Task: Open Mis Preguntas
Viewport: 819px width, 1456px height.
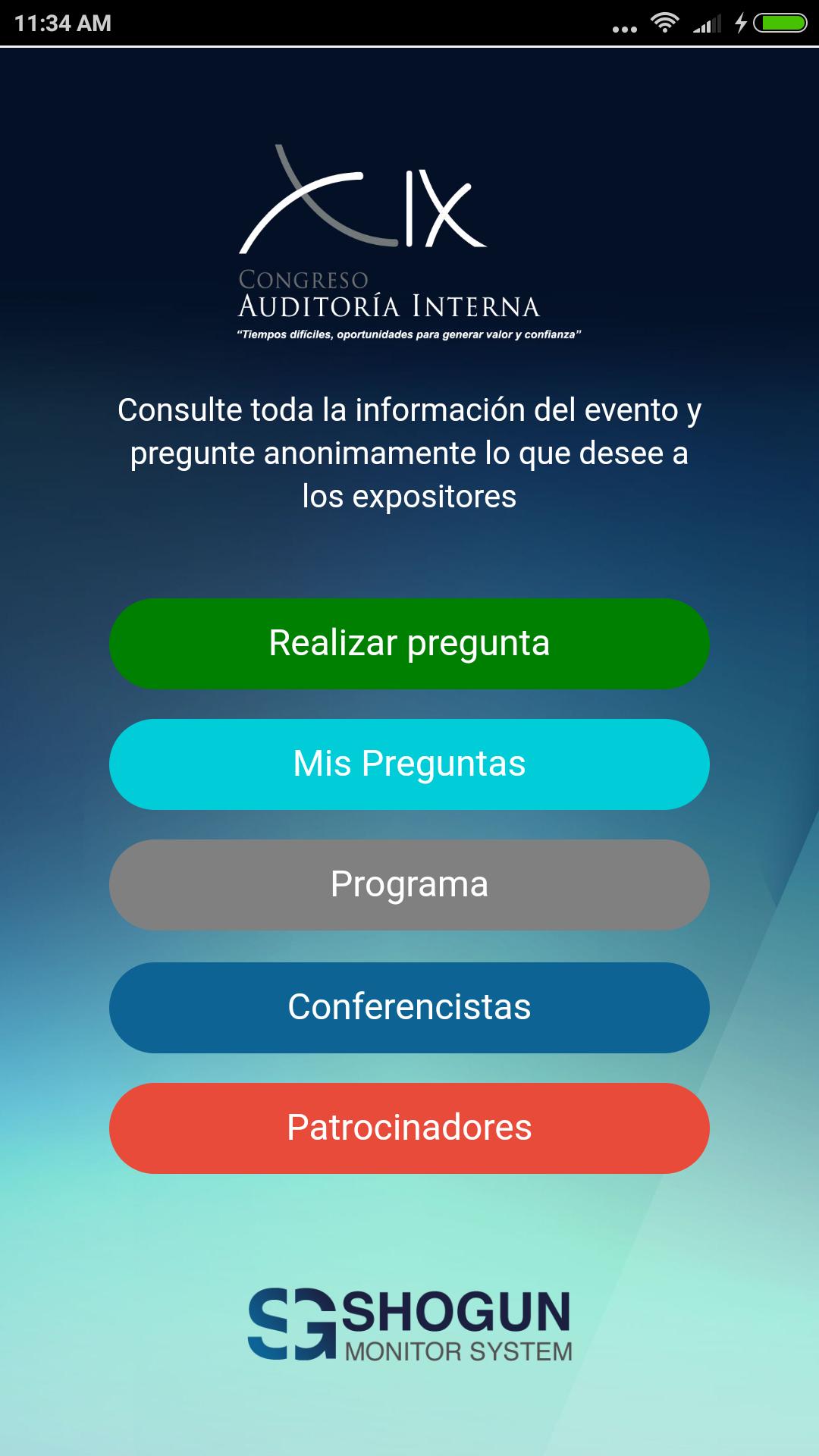Action: pos(409,764)
